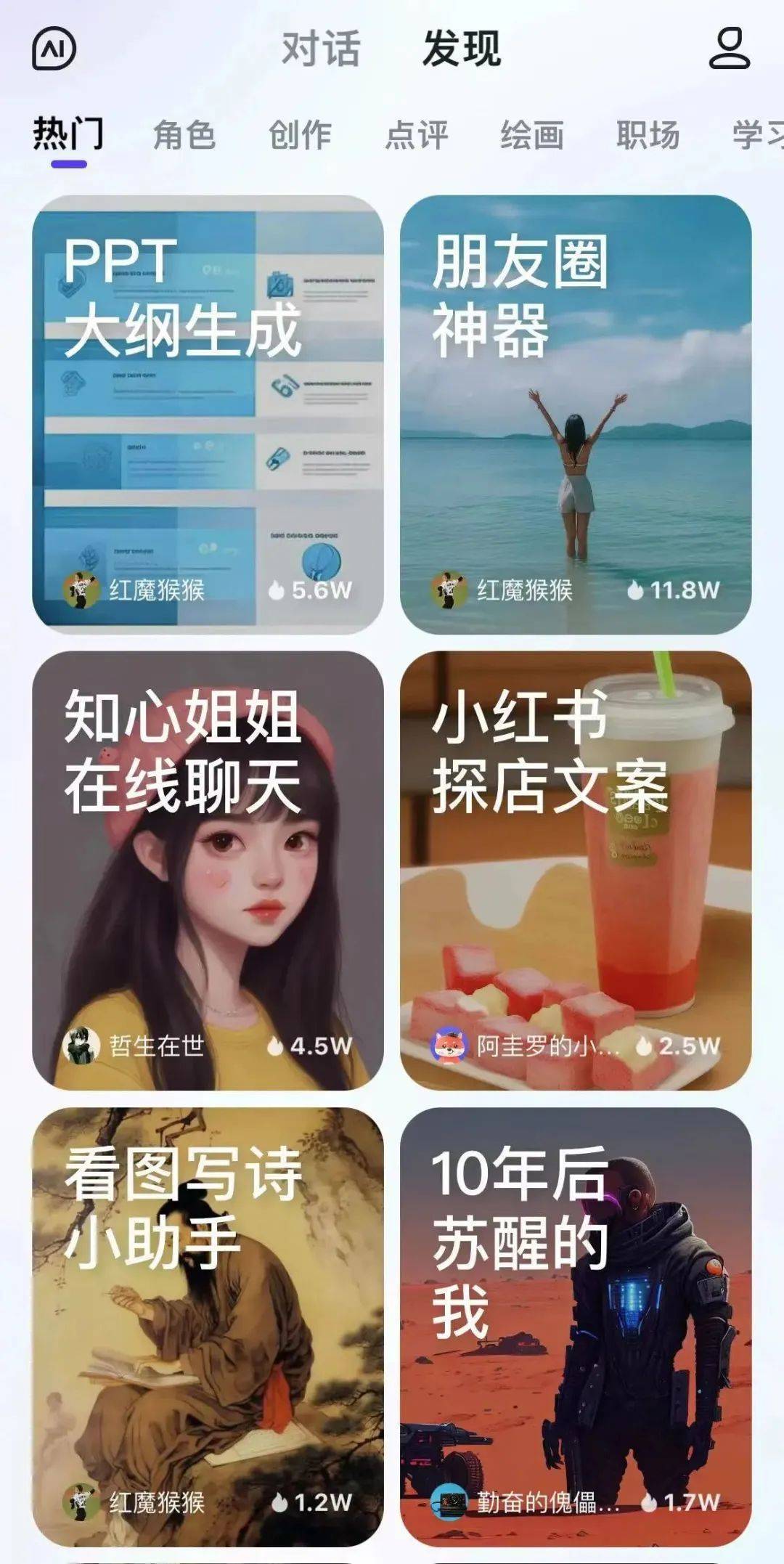The height and width of the screenshot is (1564, 784).
Task: Switch to the 角色 category
Action: tap(184, 135)
